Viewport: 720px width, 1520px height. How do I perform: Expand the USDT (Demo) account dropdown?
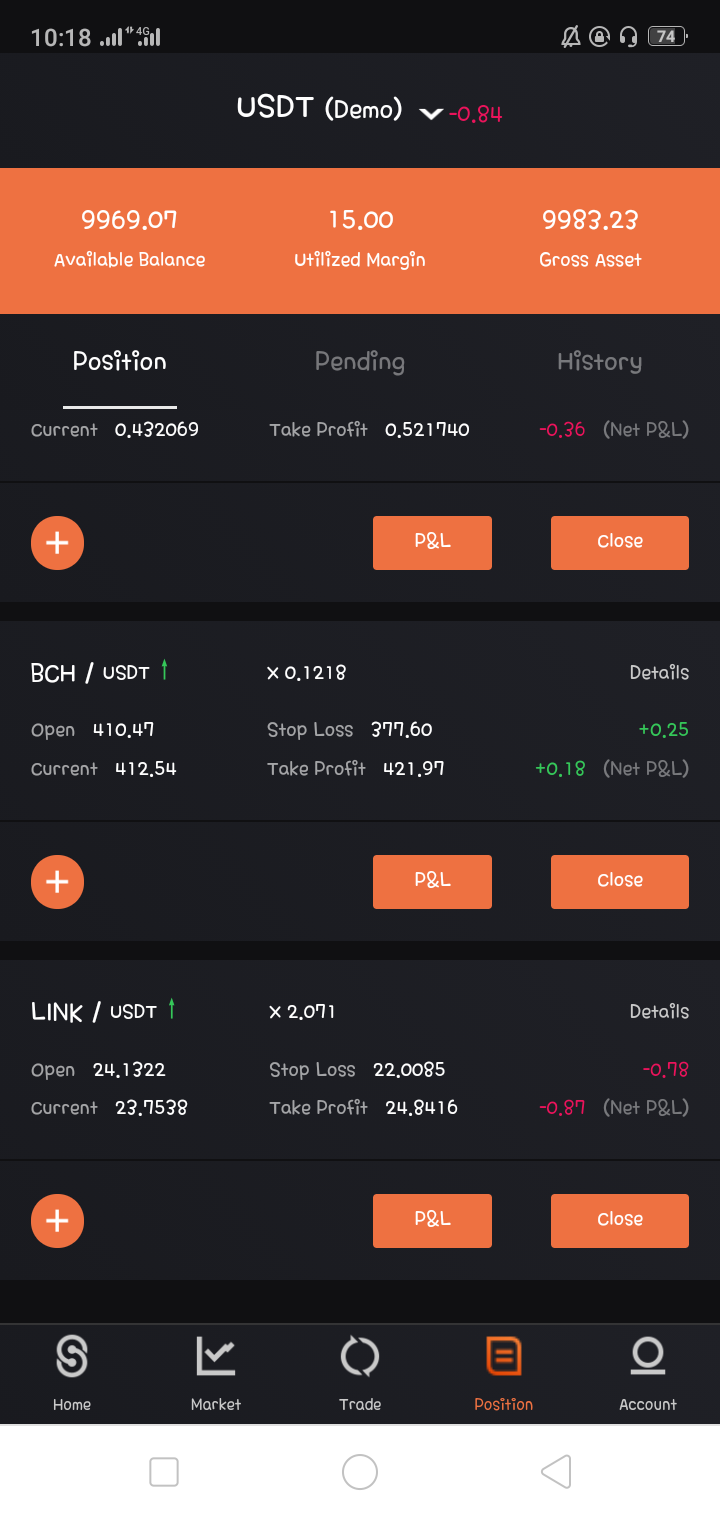[x=431, y=113]
